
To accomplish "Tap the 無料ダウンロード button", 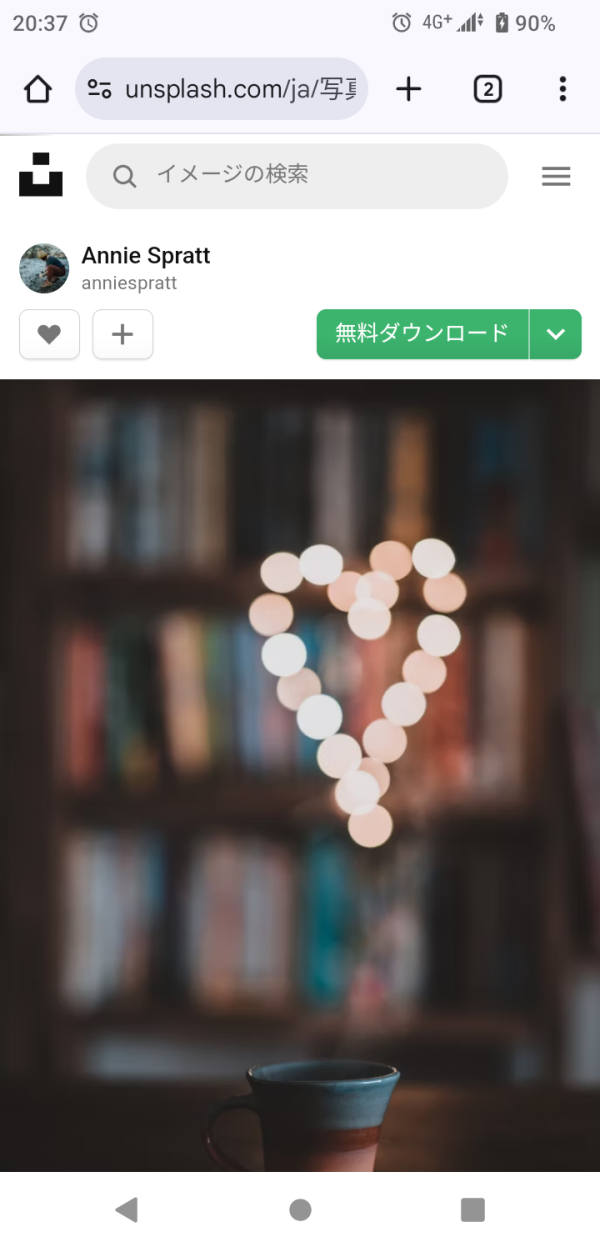I will (422, 334).
